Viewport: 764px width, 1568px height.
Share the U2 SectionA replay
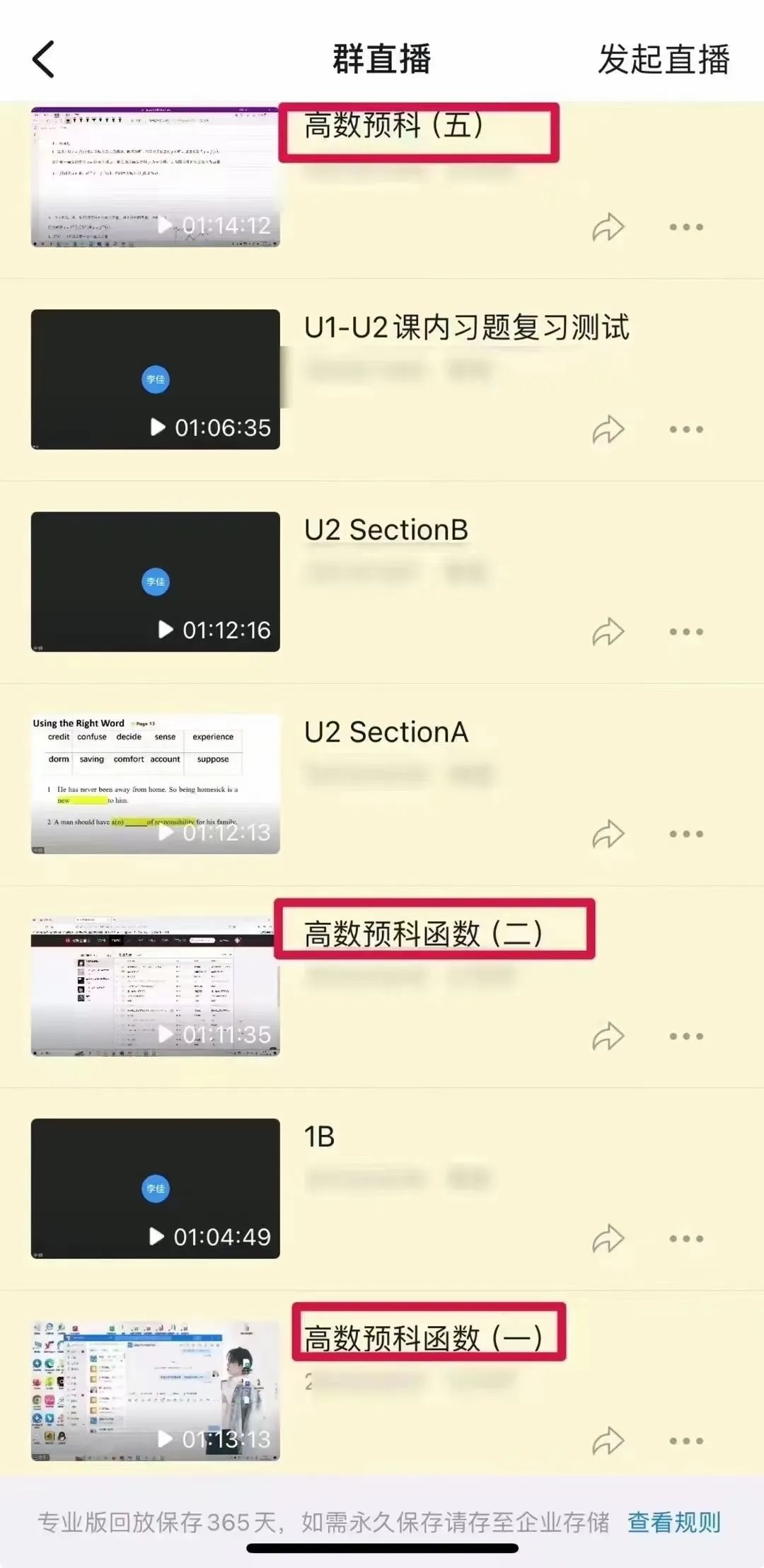tap(608, 834)
